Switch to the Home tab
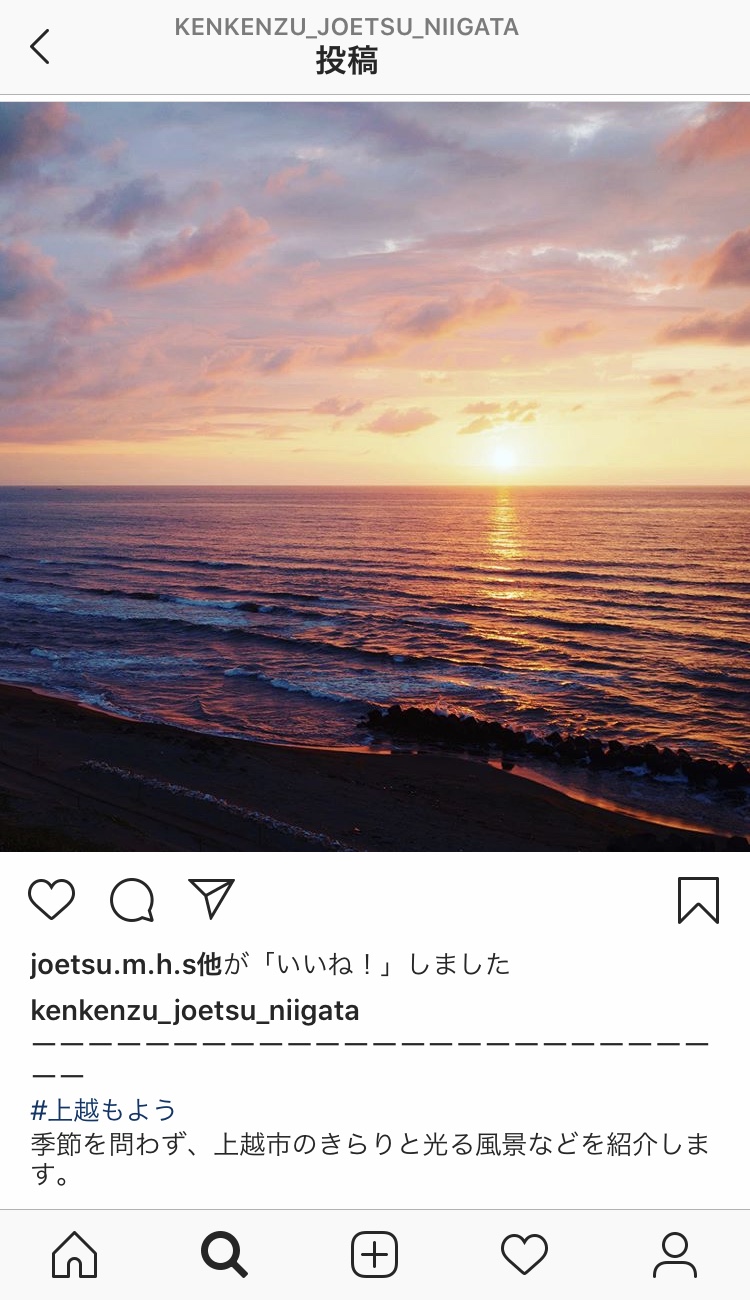Screen dimensions: 750x1300 pyautogui.click(x=75, y=1254)
